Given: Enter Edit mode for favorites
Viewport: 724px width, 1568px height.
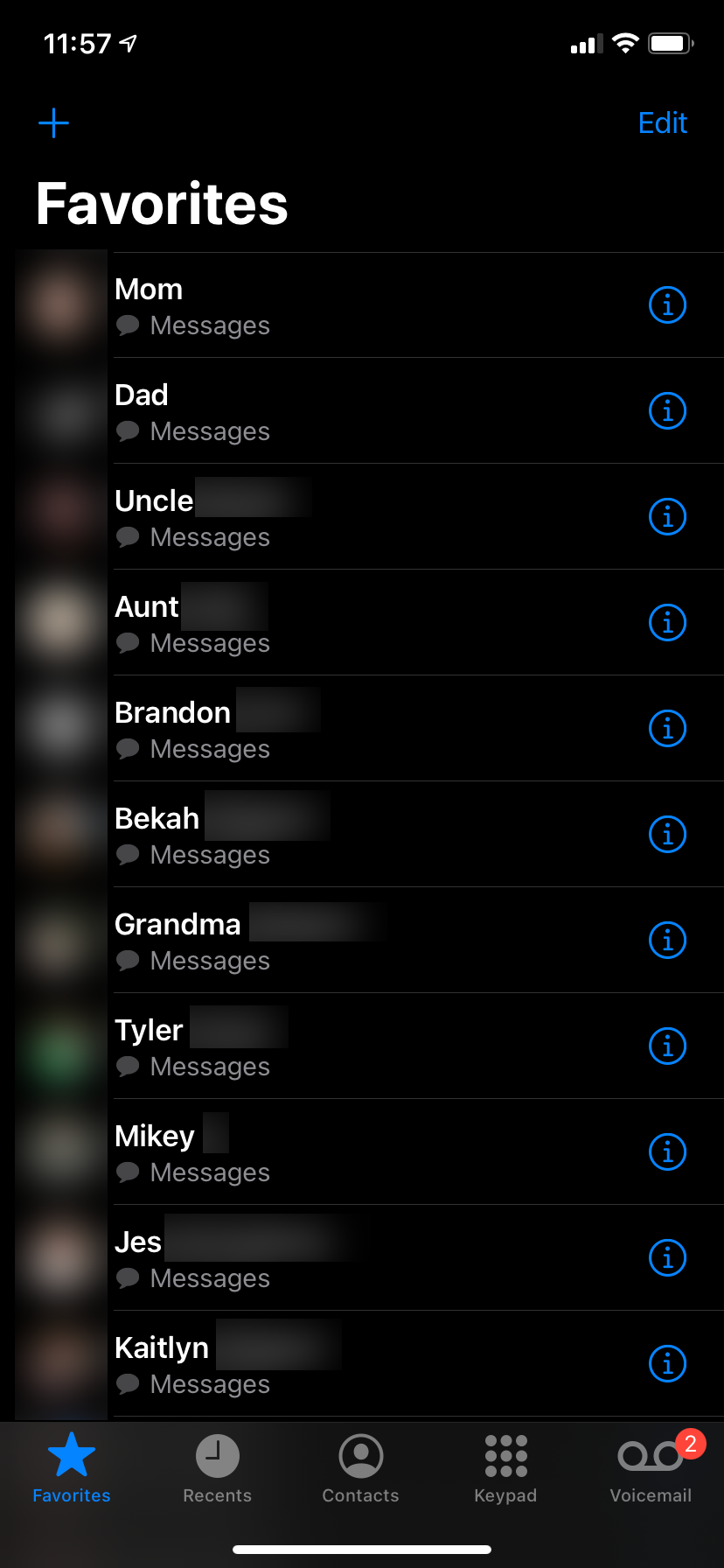Looking at the screenshot, I should 662,122.
